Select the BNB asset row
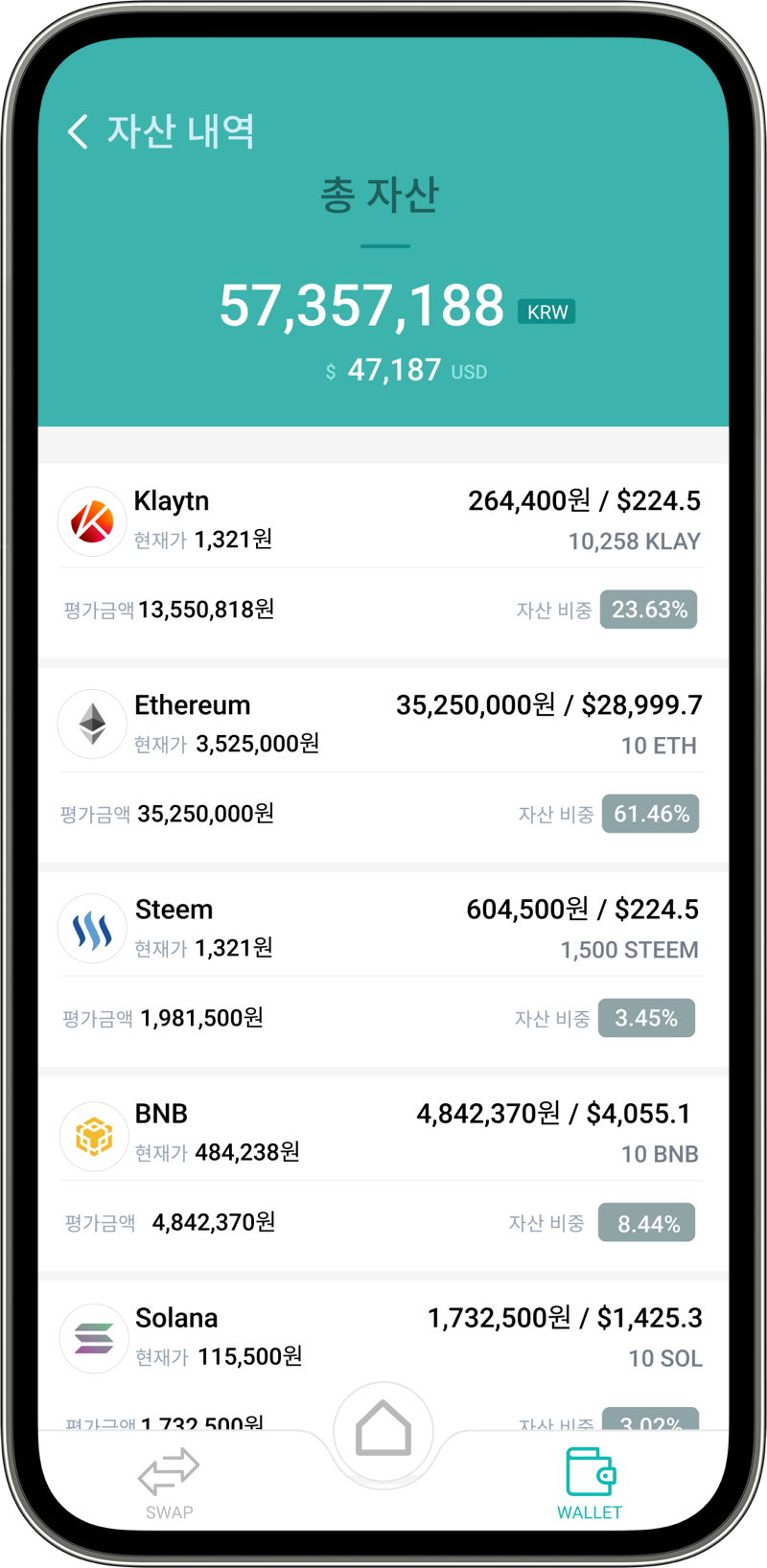Screen dimensions: 767x1568 tap(383, 1173)
